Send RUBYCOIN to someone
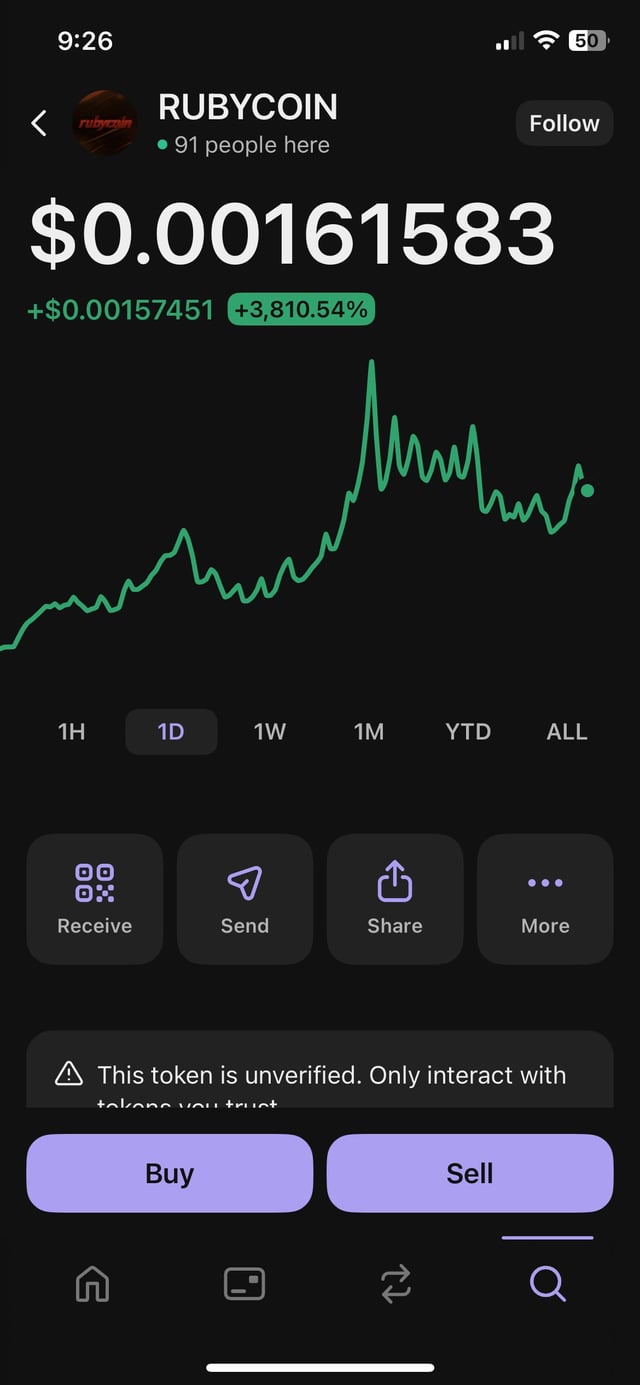Image resolution: width=640 pixels, height=1385 pixels. coord(245,898)
